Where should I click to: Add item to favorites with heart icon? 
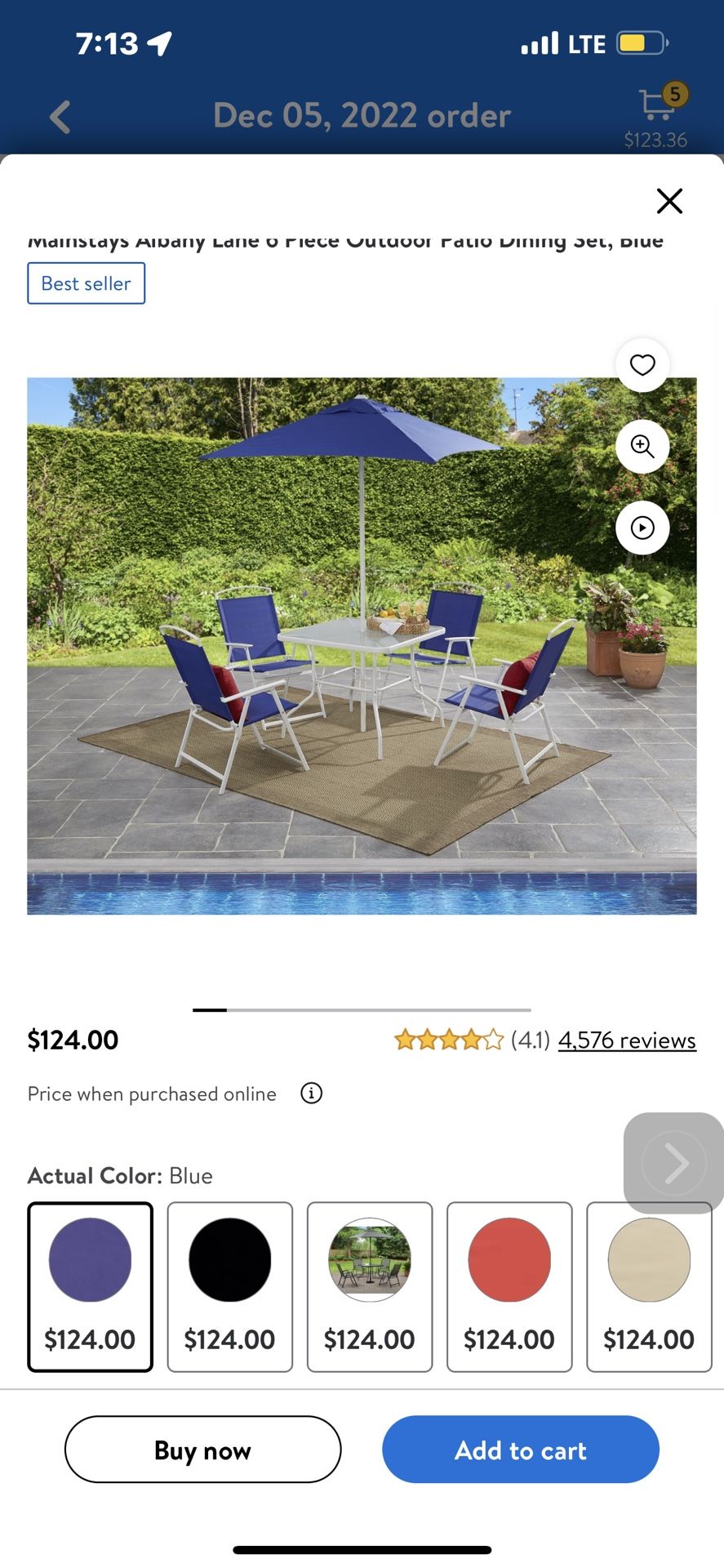coord(642,365)
